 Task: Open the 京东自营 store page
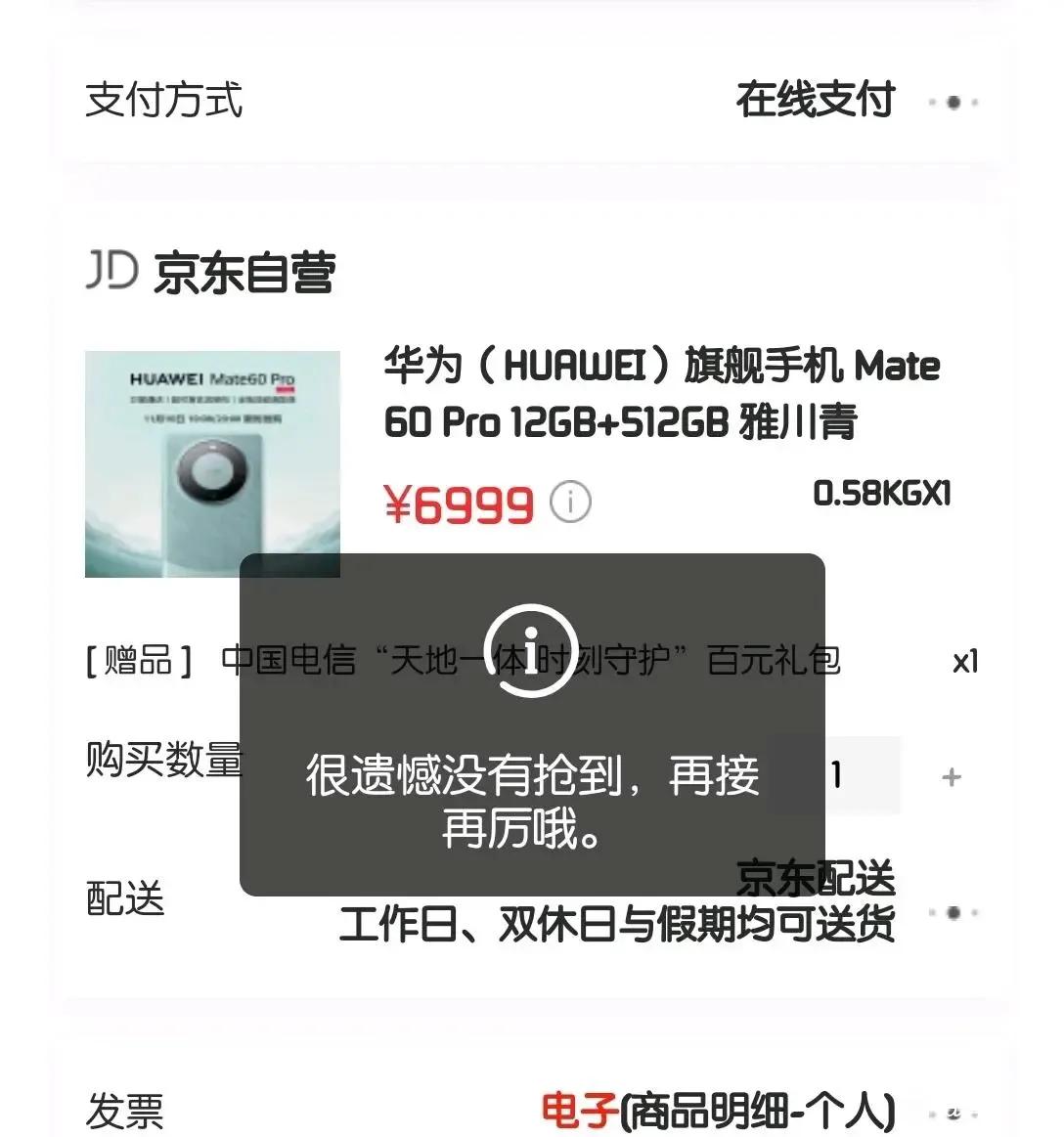[x=246, y=275]
